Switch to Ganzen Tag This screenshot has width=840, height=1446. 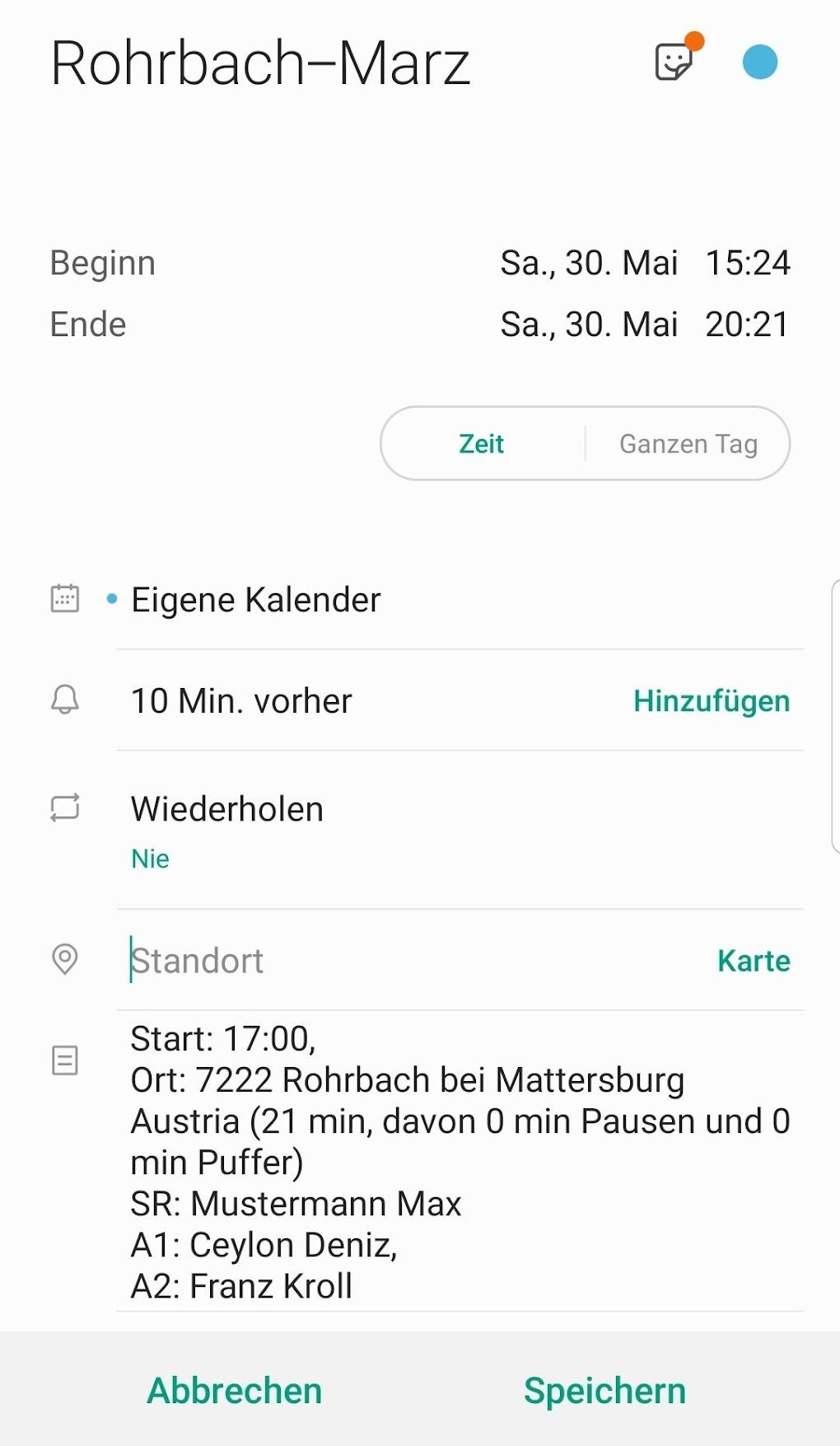point(688,444)
